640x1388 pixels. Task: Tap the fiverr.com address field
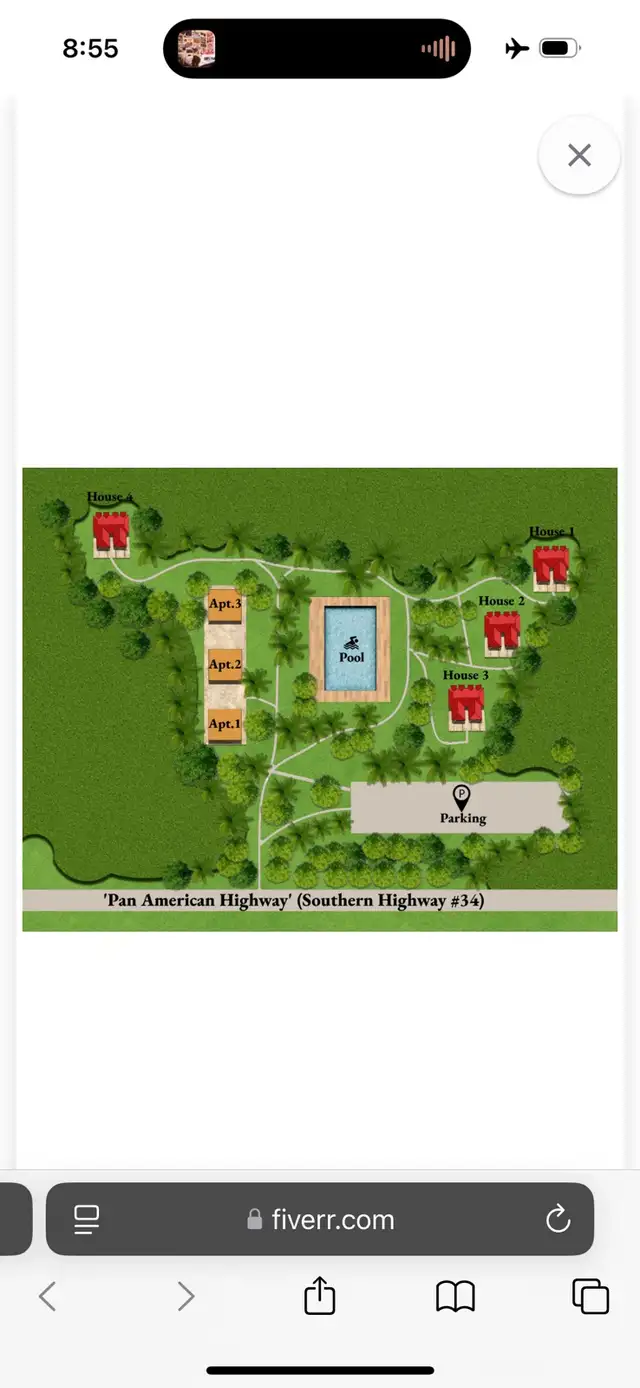(x=320, y=1219)
